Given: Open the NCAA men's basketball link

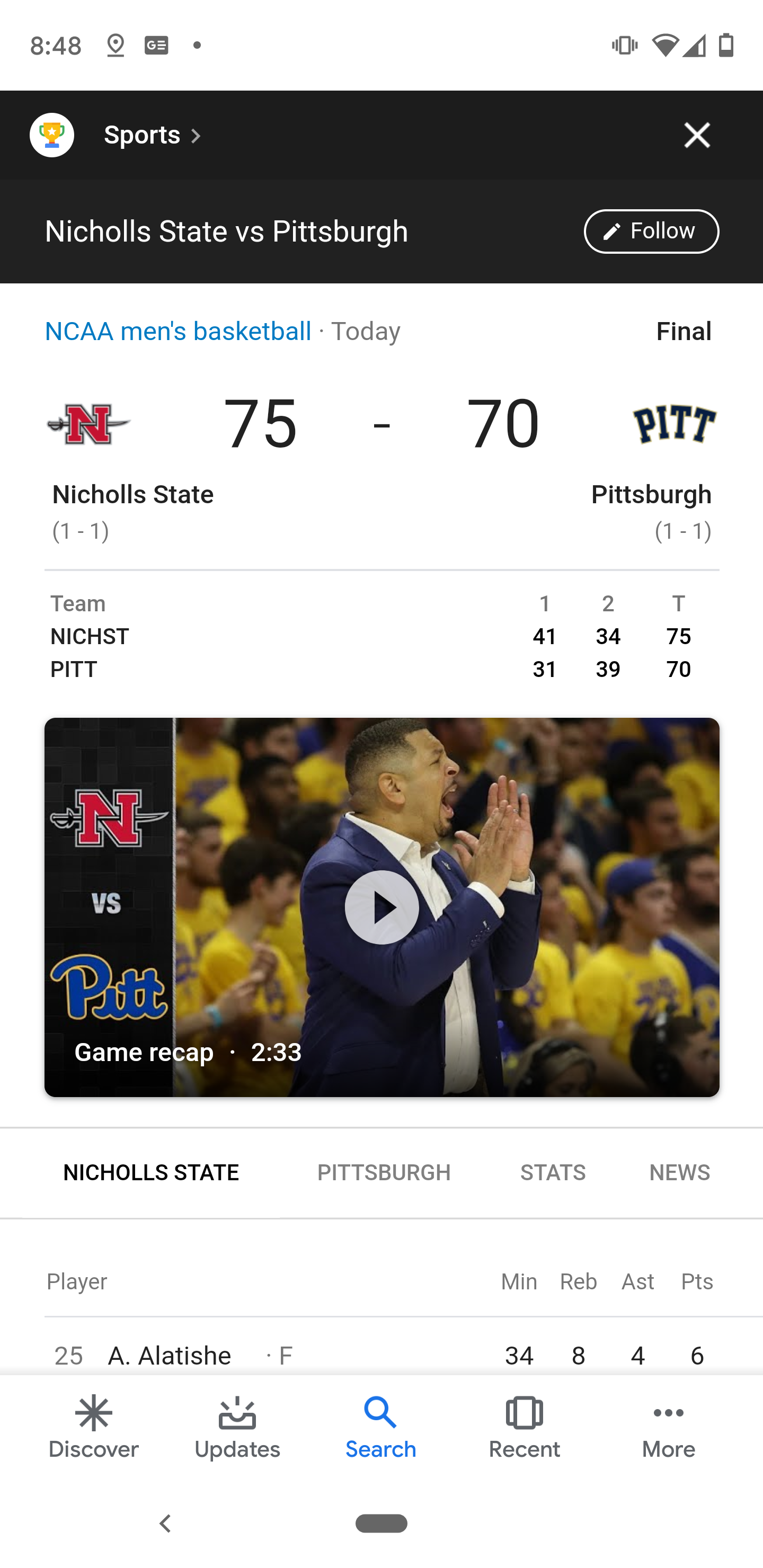Looking at the screenshot, I should click(x=178, y=331).
